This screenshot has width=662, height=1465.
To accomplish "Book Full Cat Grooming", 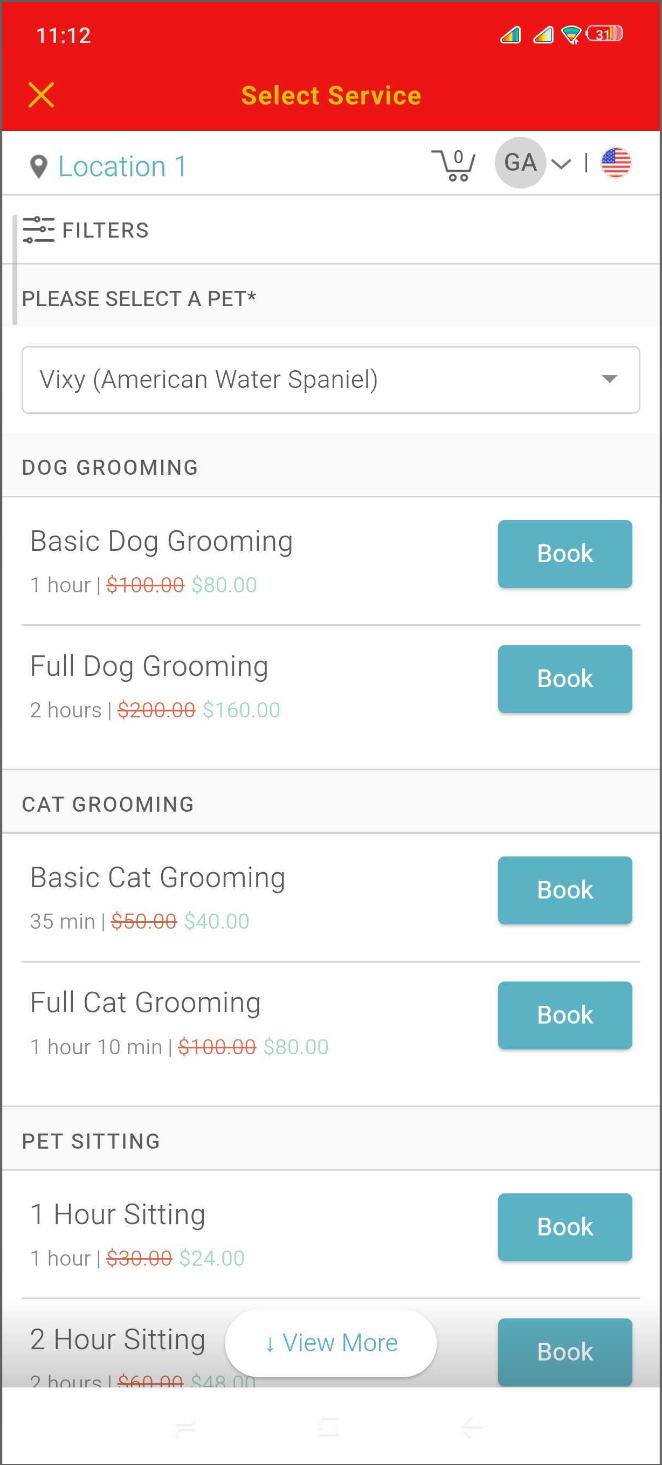I will pos(565,1015).
